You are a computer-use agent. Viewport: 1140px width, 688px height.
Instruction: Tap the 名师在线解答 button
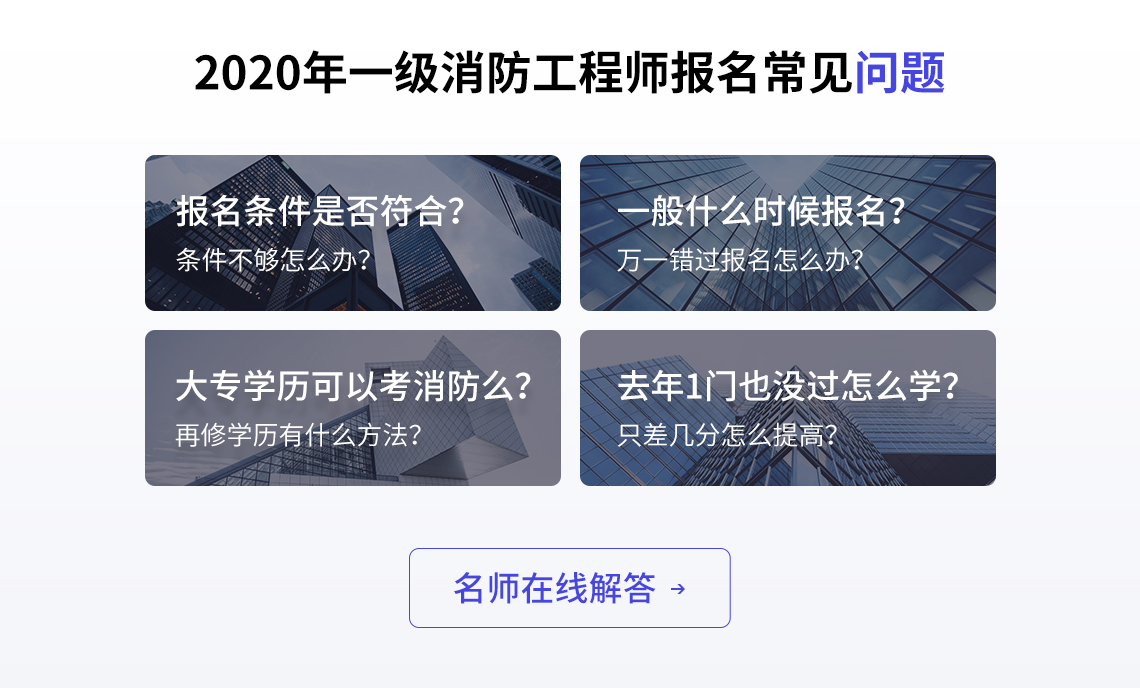569,588
